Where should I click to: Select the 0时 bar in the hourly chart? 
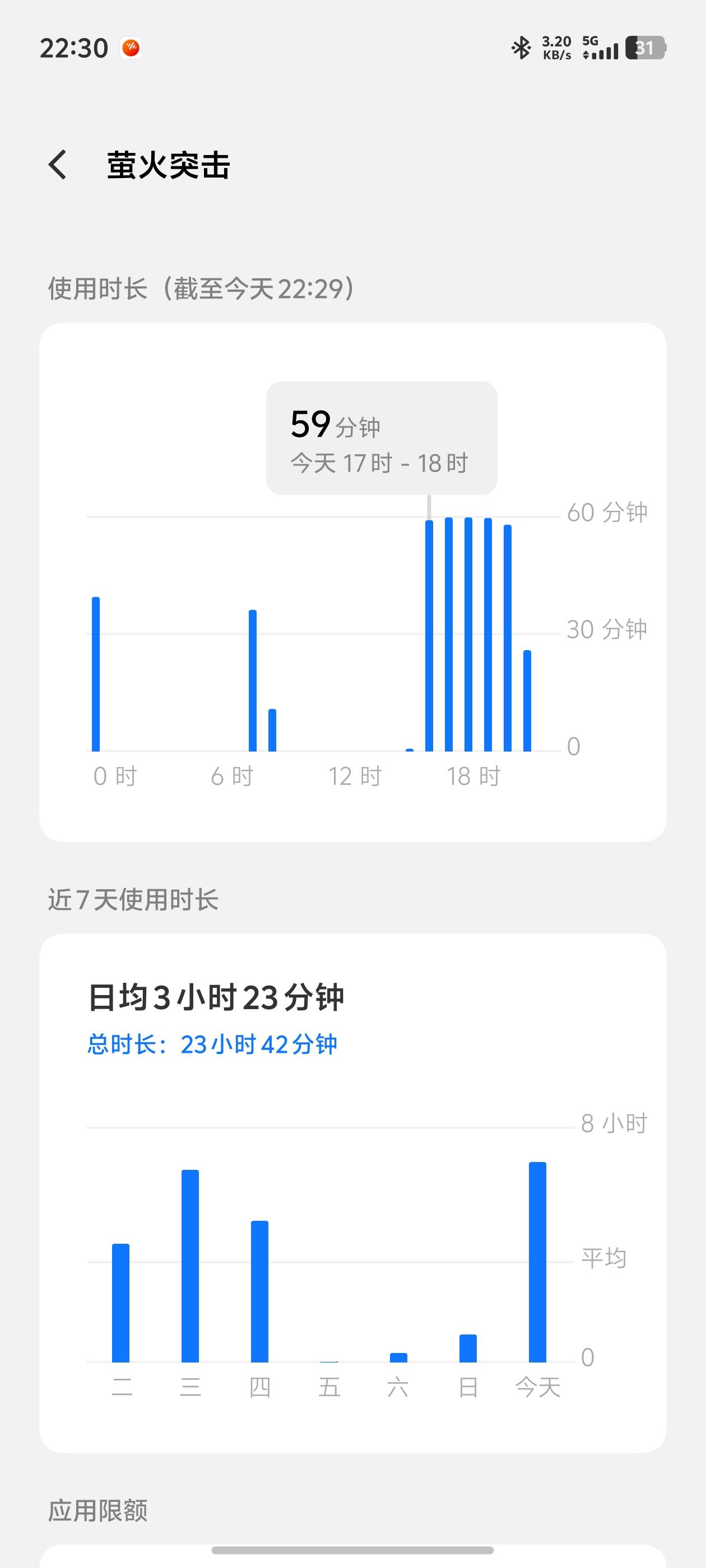click(x=96, y=674)
